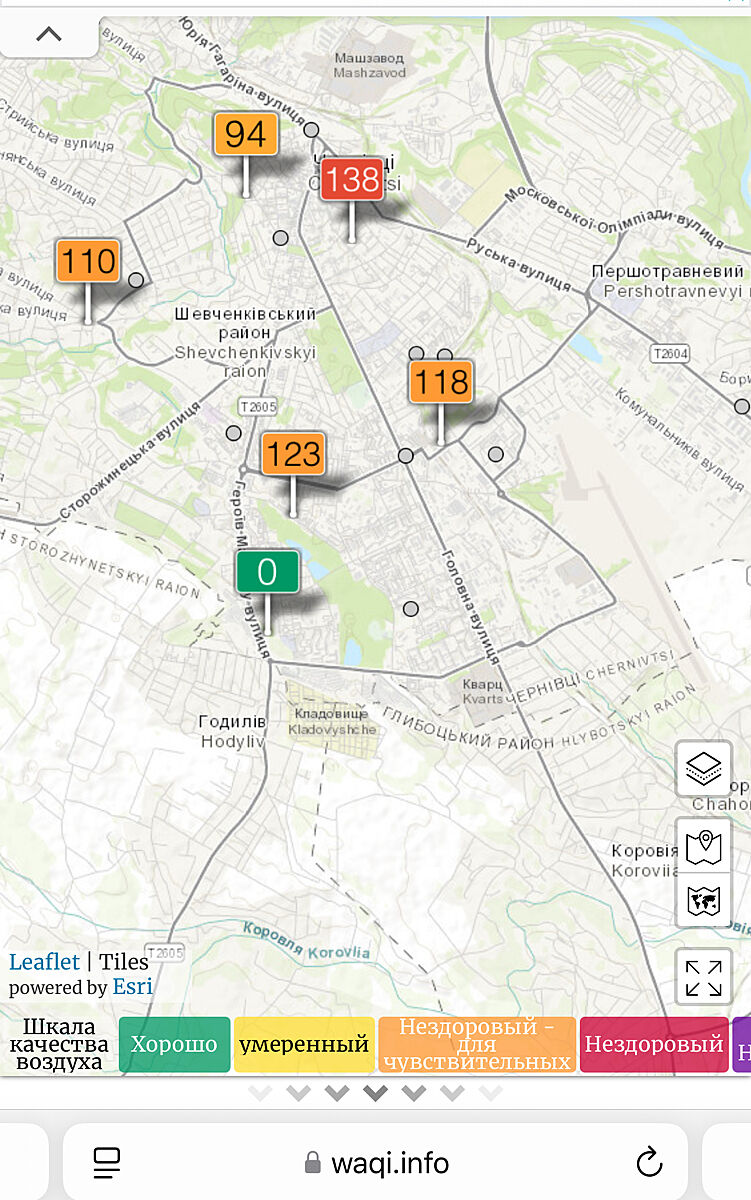751x1200 pixels.
Task: Select the station marker showing 110
Action: click(x=88, y=263)
